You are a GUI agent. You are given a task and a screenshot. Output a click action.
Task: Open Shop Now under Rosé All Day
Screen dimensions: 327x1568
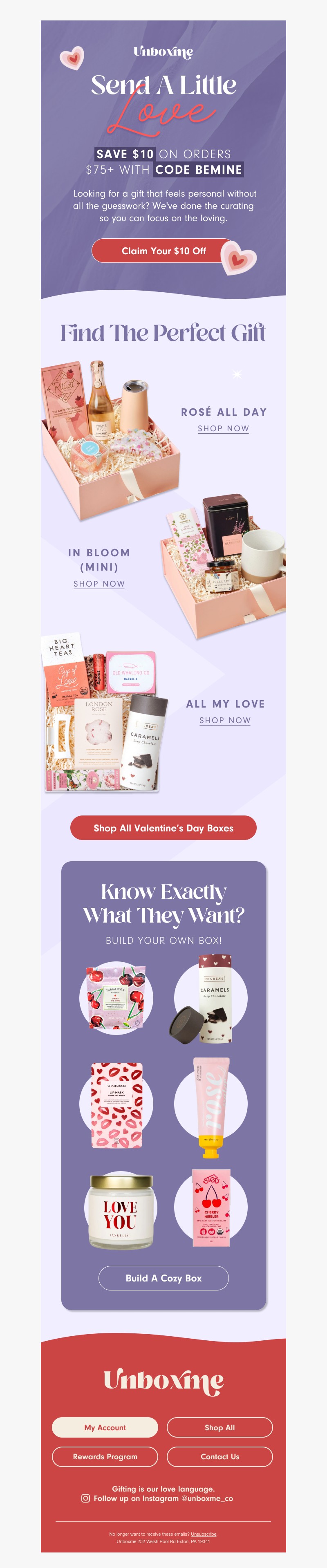[x=223, y=428]
